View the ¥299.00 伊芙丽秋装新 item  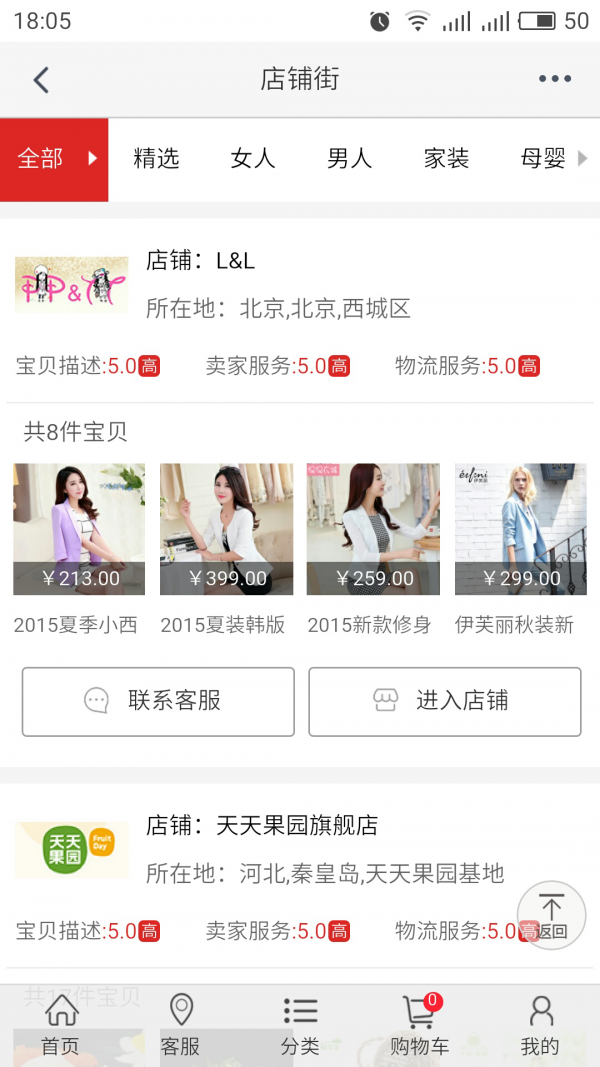(520, 530)
